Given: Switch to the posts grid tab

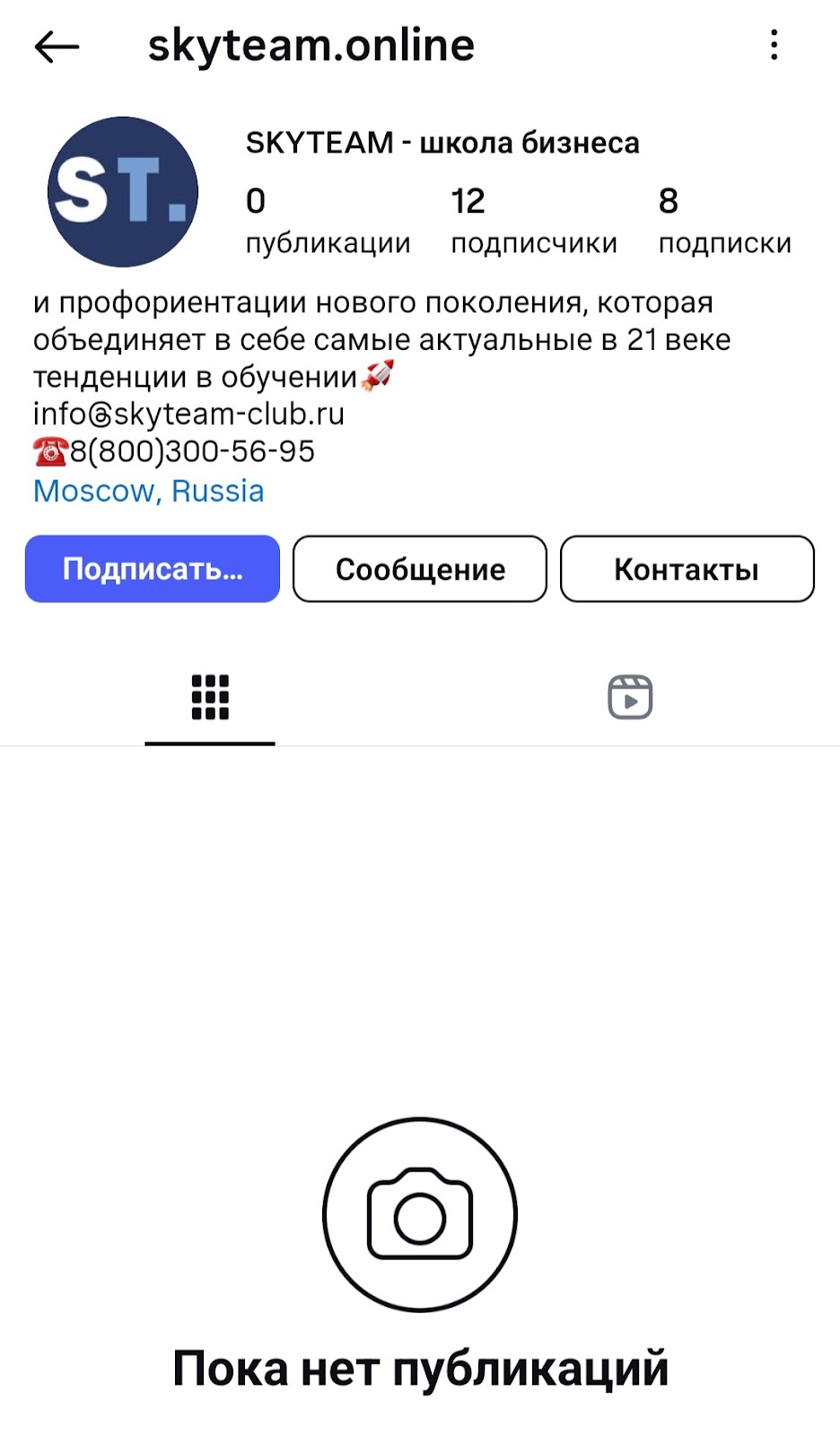Looking at the screenshot, I should (210, 697).
